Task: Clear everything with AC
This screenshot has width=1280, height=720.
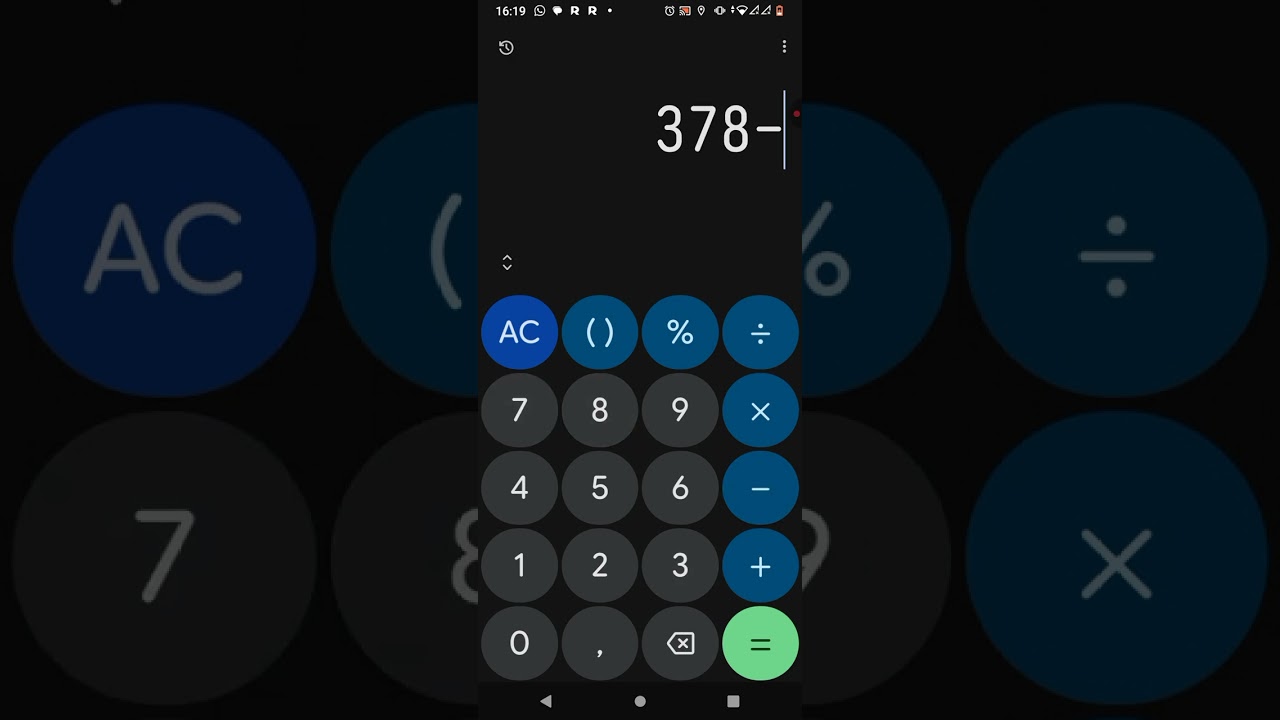Action: click(x=519, y=332)
